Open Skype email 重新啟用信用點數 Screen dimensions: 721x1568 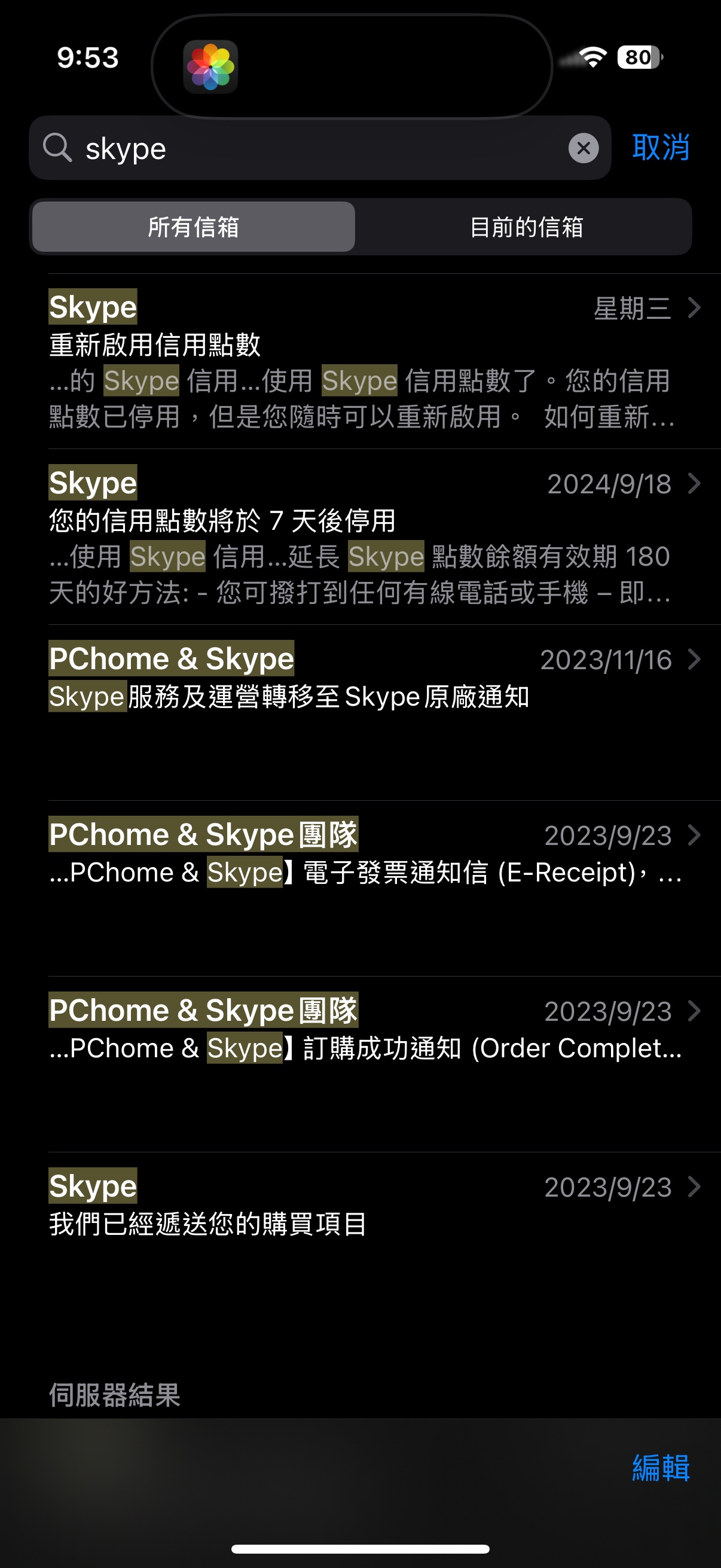click(x=365, y=362)
